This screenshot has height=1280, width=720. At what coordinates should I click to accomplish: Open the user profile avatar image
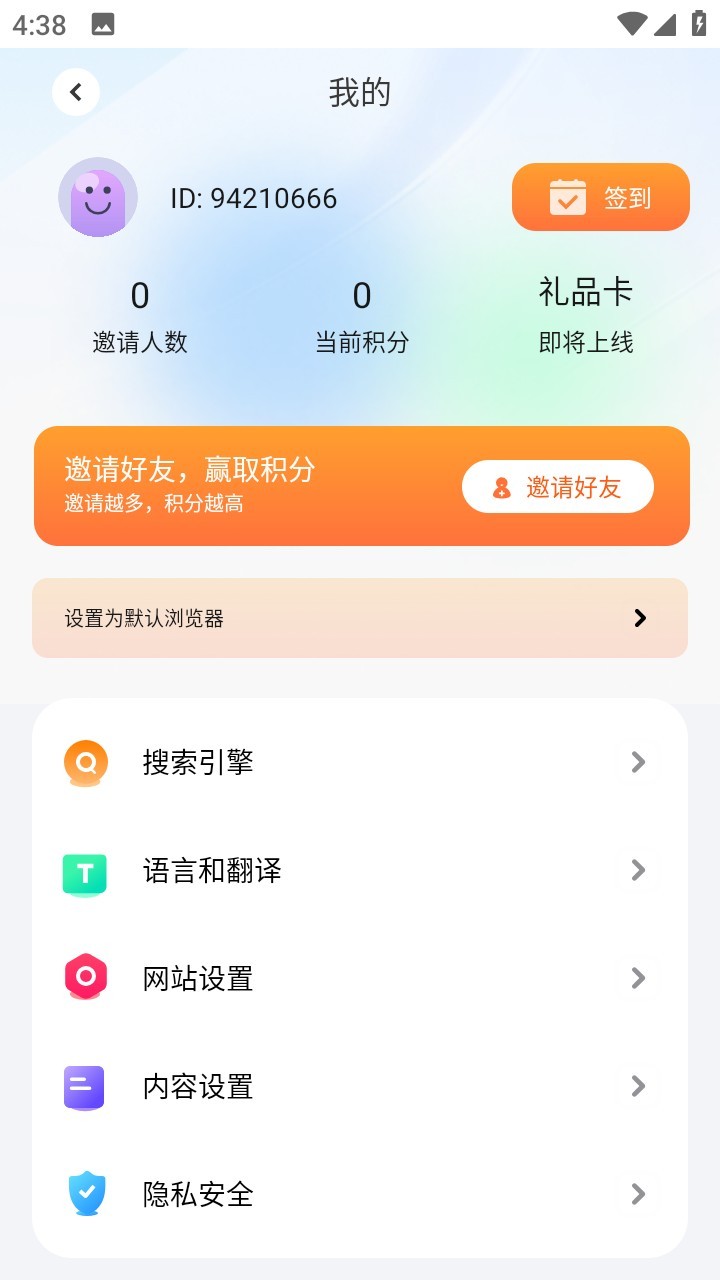[97, 197]
